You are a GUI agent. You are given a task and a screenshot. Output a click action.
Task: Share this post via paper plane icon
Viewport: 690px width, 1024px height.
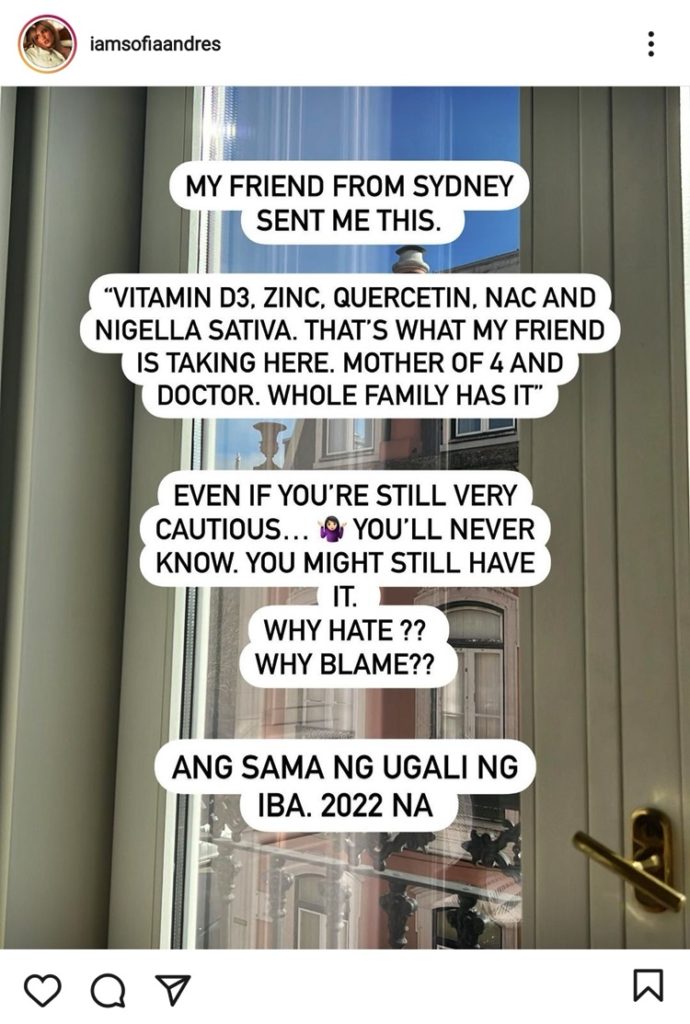point(173,988)
